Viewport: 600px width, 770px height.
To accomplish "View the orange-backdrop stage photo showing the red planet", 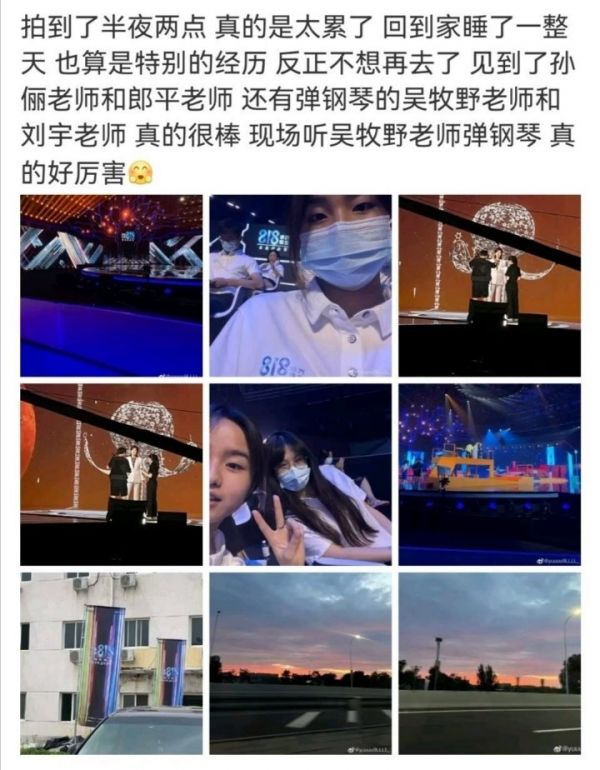I will click(111, 474).
